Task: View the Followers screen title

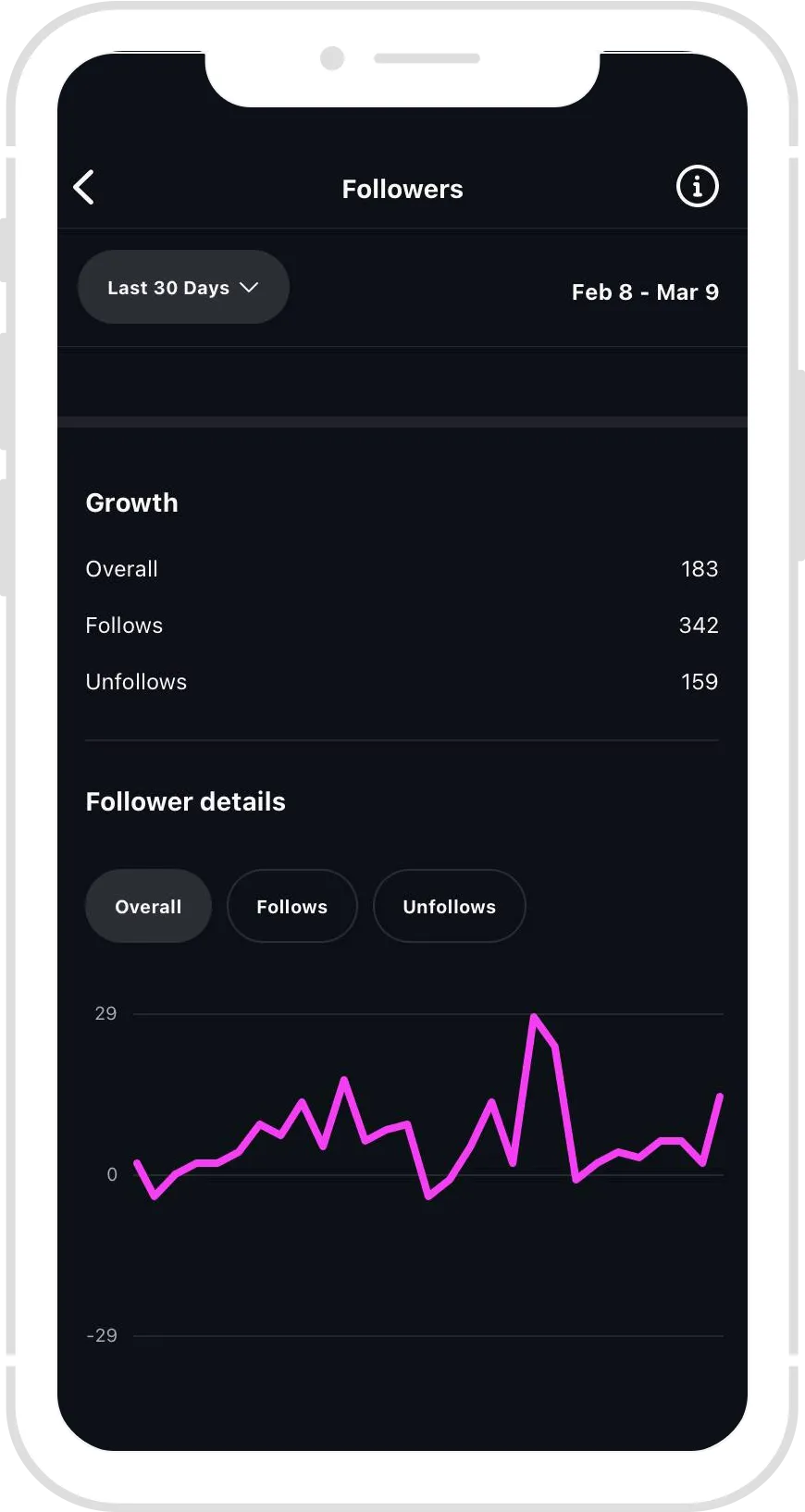Action: tap(402, 189)
